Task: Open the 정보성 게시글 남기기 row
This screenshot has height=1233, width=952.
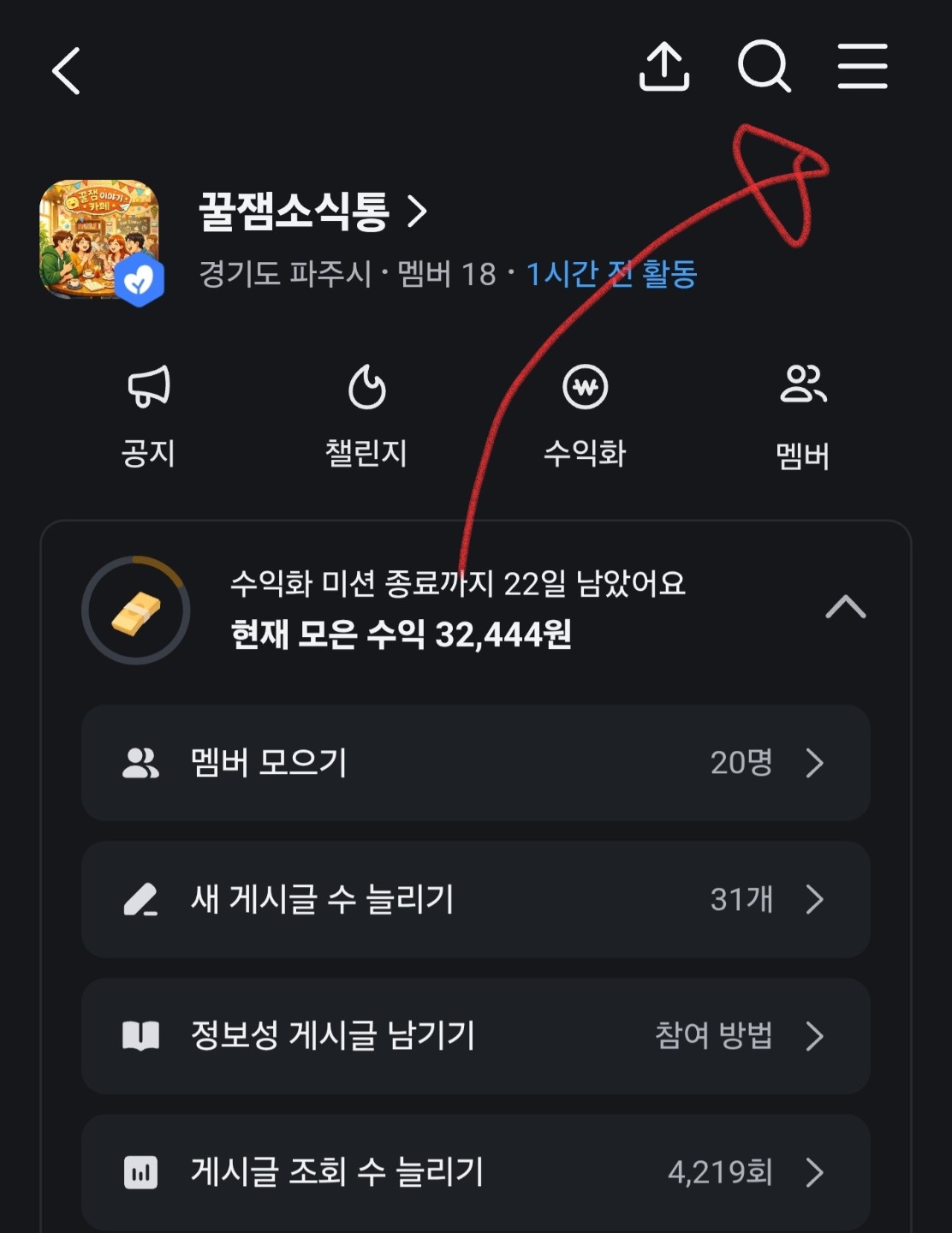Action: point(476,1036)
